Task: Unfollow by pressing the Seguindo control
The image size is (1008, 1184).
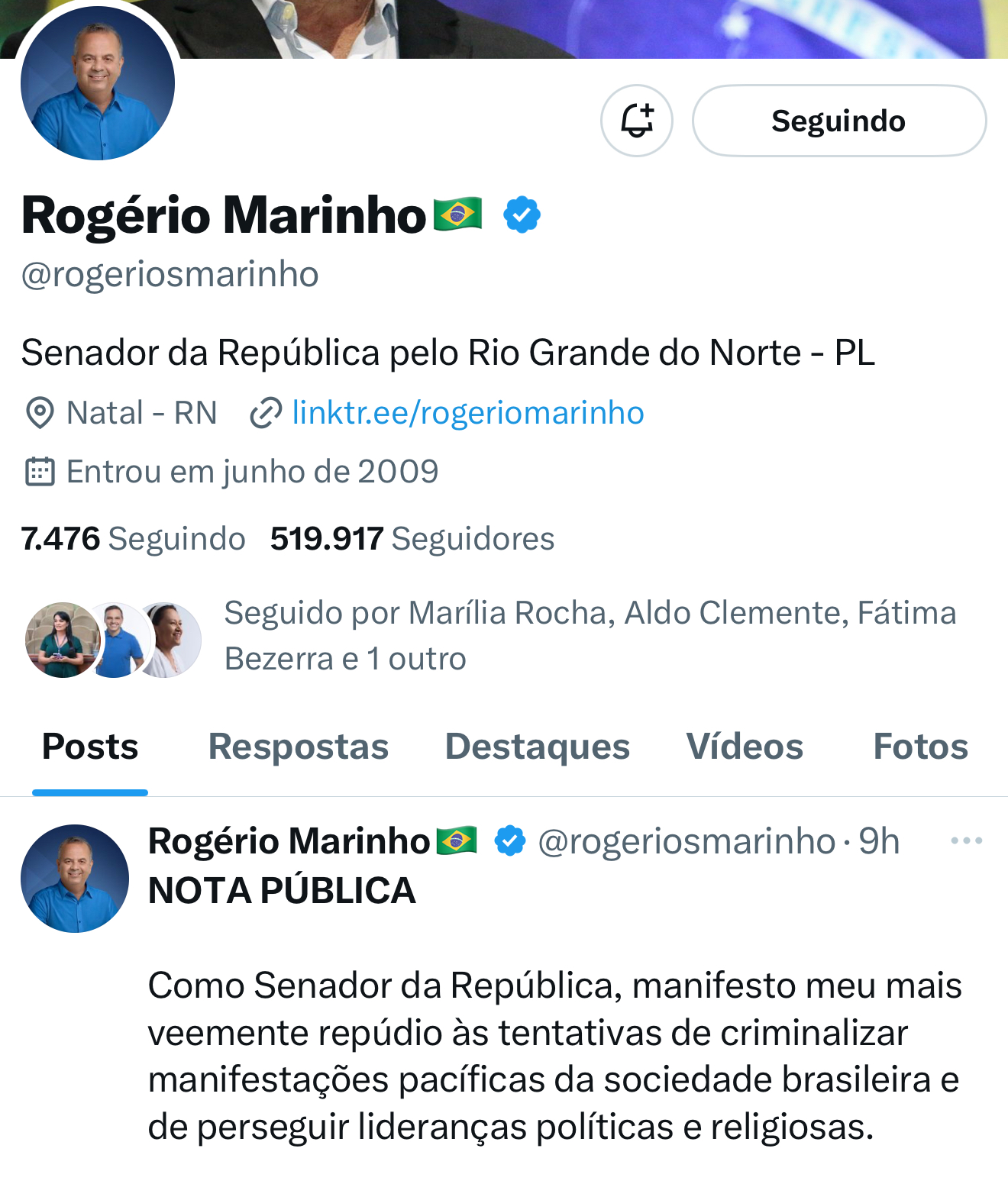Action: pyautogui.click(x=838, y=120)
